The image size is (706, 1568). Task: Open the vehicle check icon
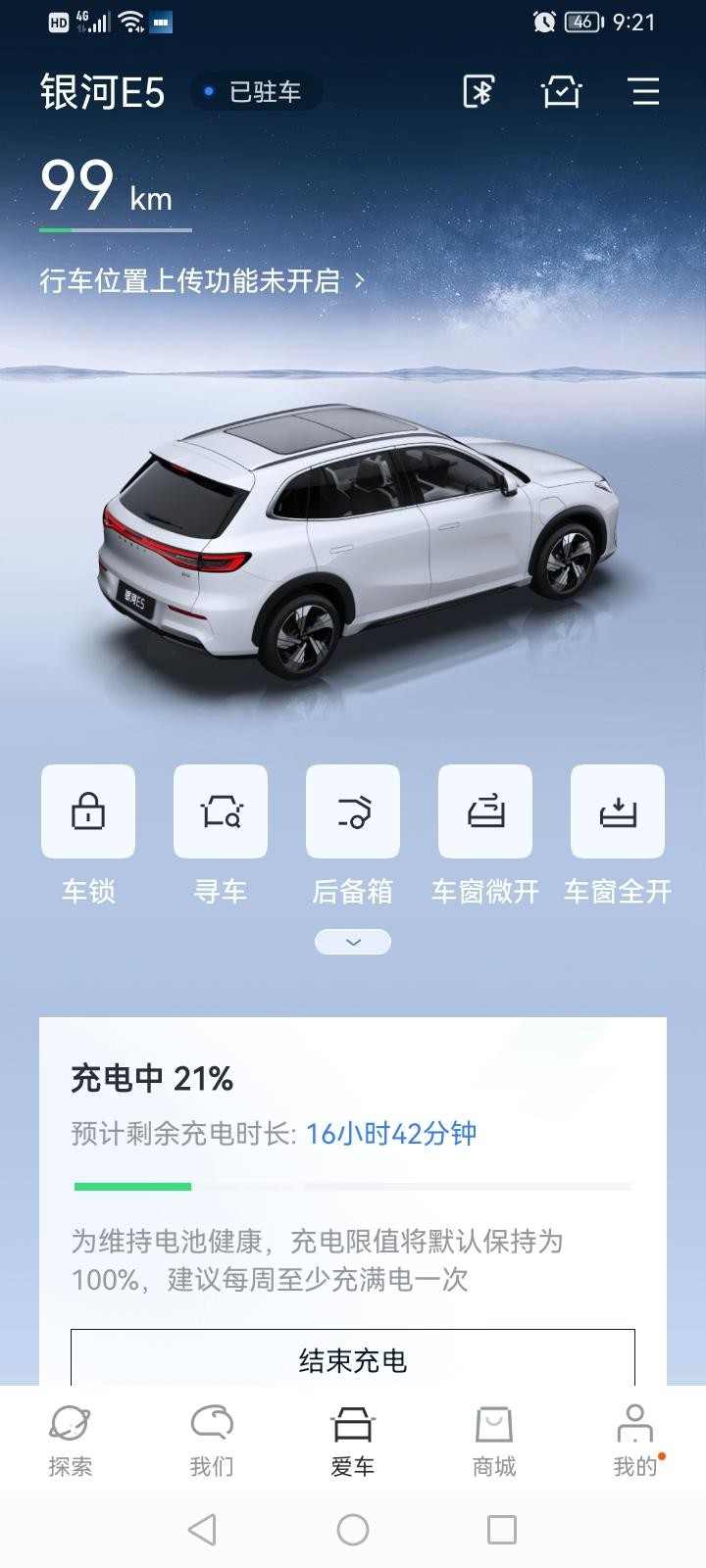pyautogui.click(x=562, y=92)
